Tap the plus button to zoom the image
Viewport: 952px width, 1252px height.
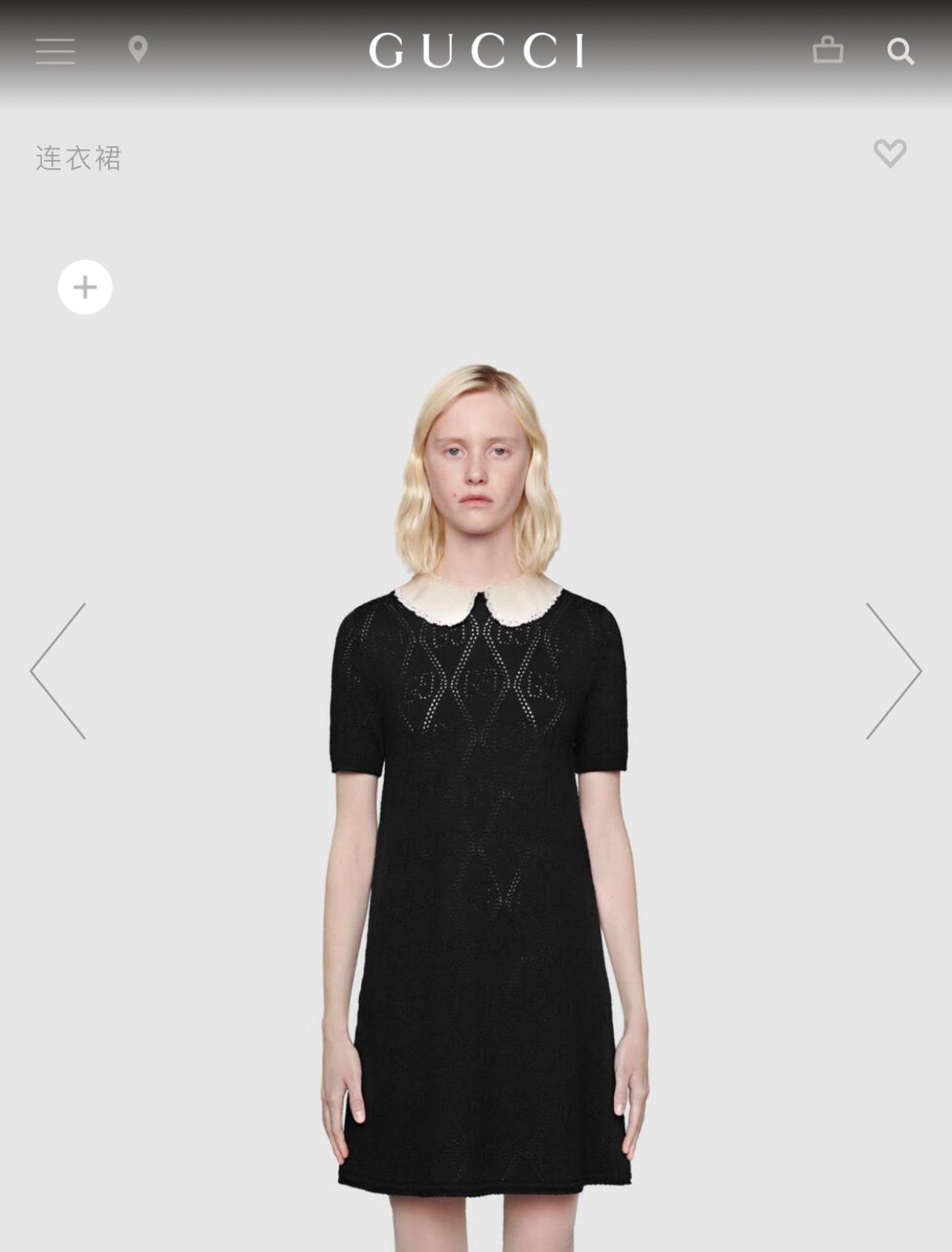click(85, 287)
